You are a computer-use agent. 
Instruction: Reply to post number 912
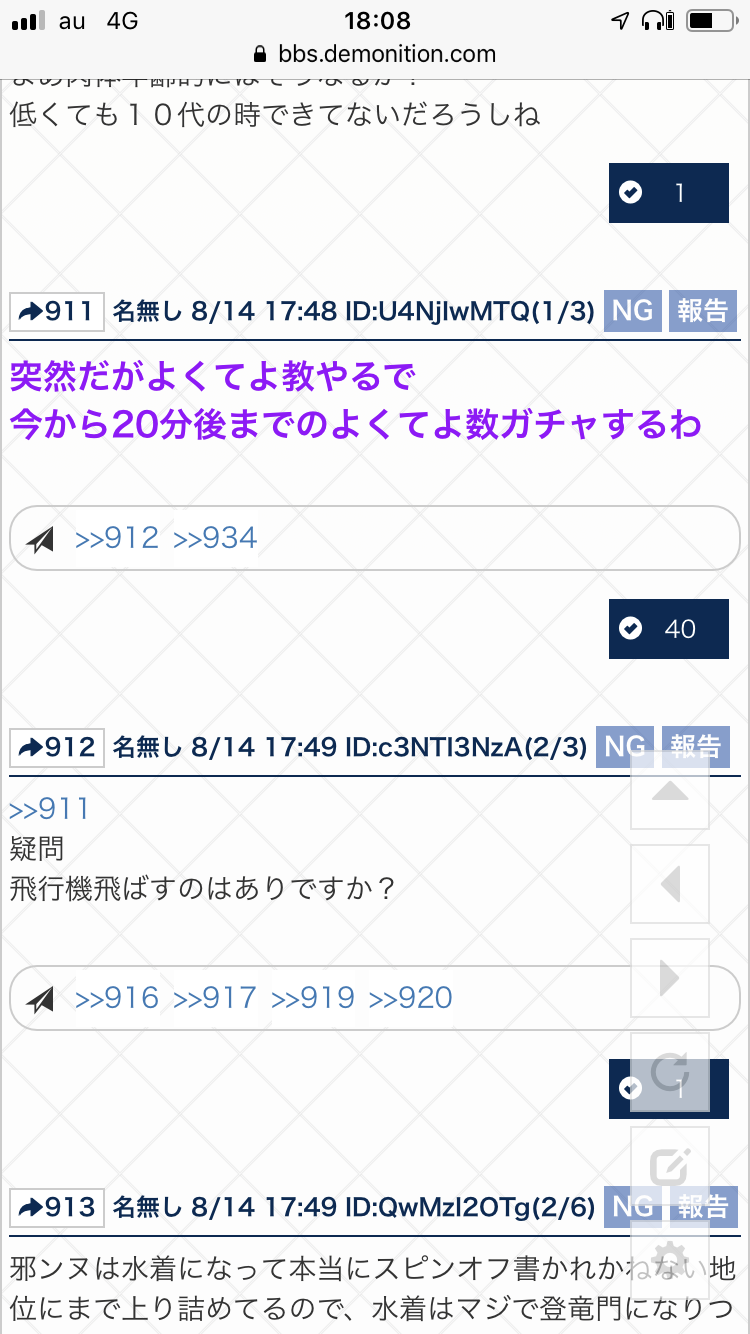pos(57,747)
